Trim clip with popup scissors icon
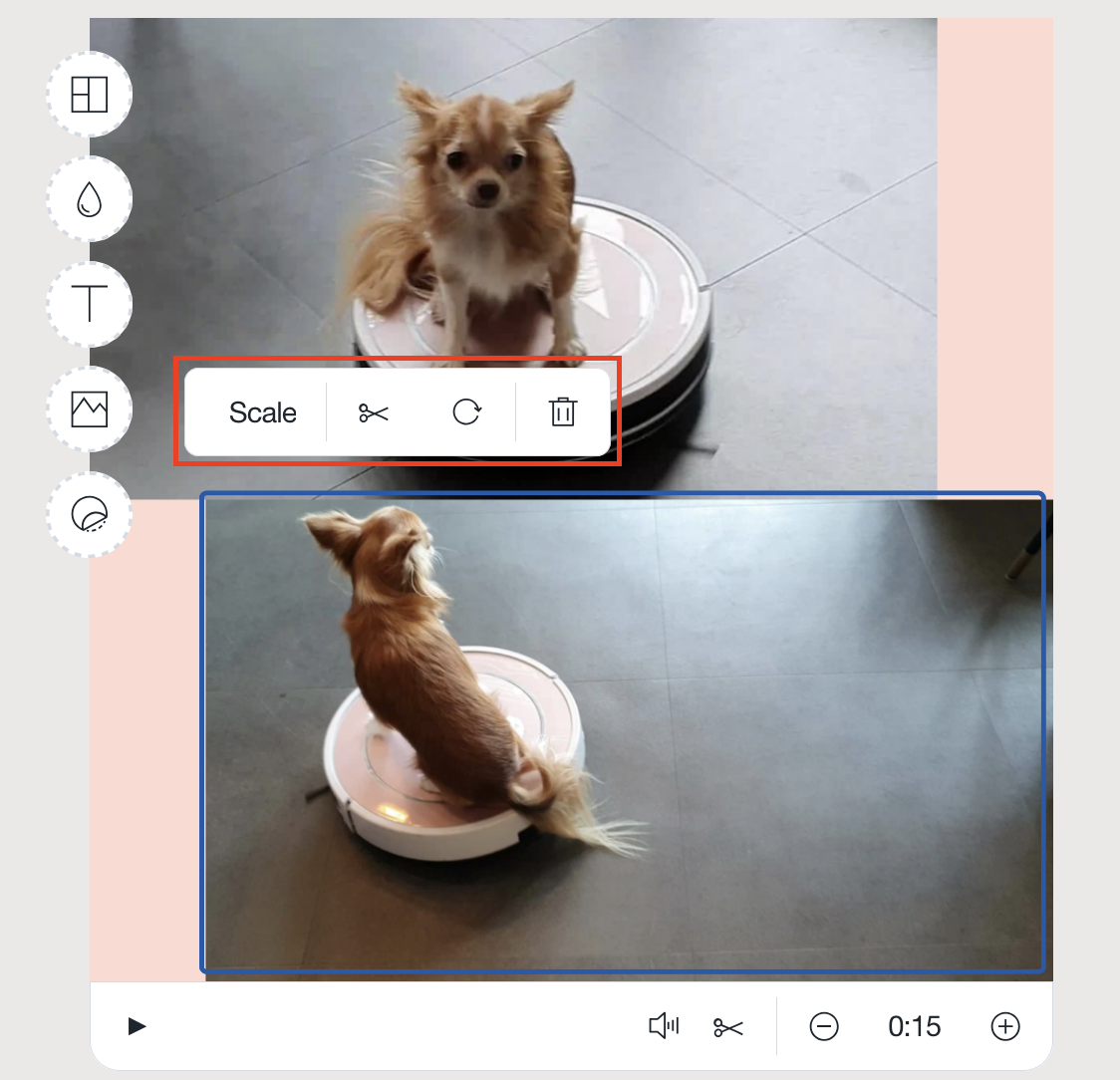Image resolution: width=1120 pixels, height=1080 pixels. [374, 412]
